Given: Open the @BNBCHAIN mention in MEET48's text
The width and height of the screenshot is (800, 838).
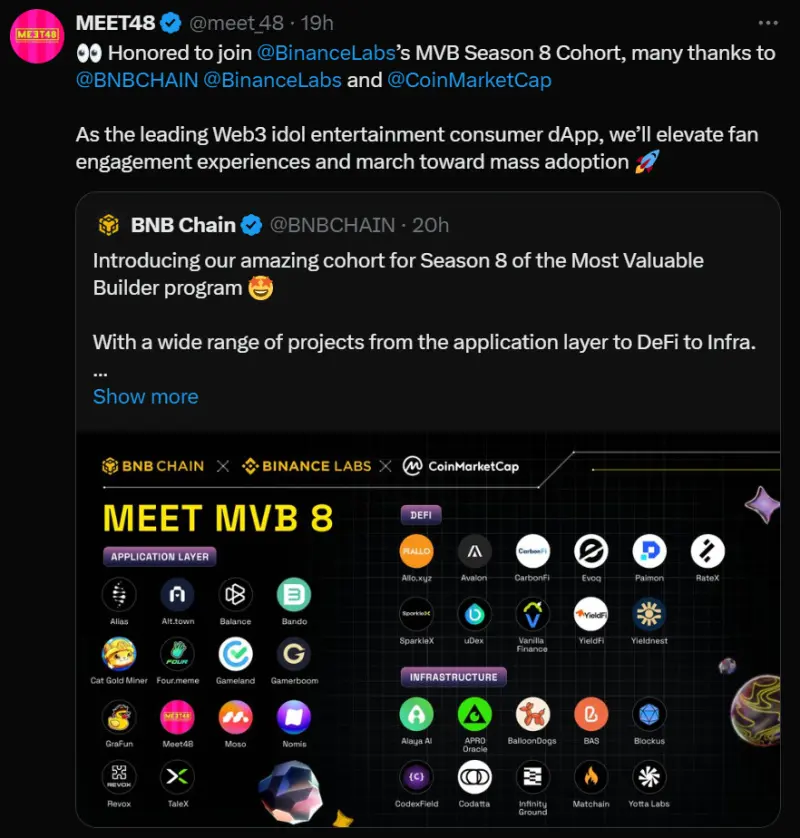Looking at the screenshot, I should pyautogui.click(x=136, y=80).
